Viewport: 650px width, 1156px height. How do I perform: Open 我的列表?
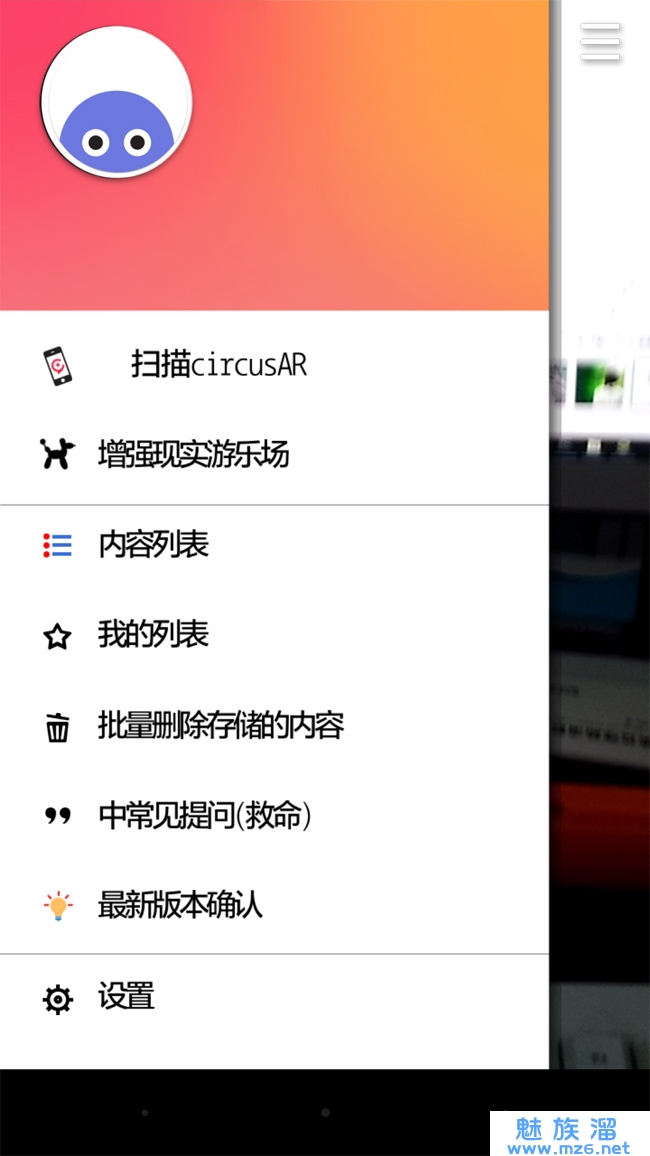tap(153, 635)
